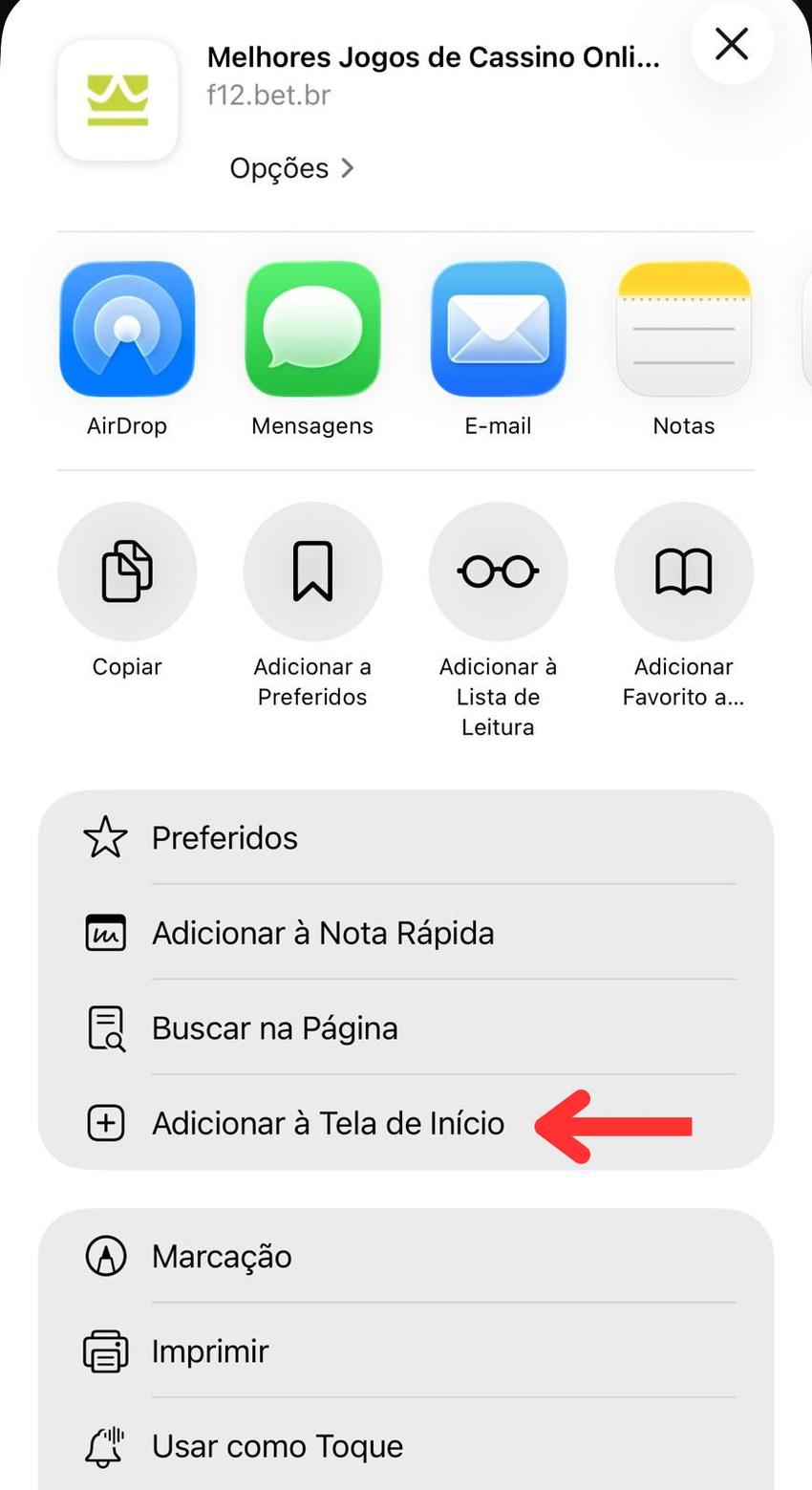Viewport: 812px width, 1490px height.
Task: Tap the printer icon for Imprimir
Action: (105, 1350)
